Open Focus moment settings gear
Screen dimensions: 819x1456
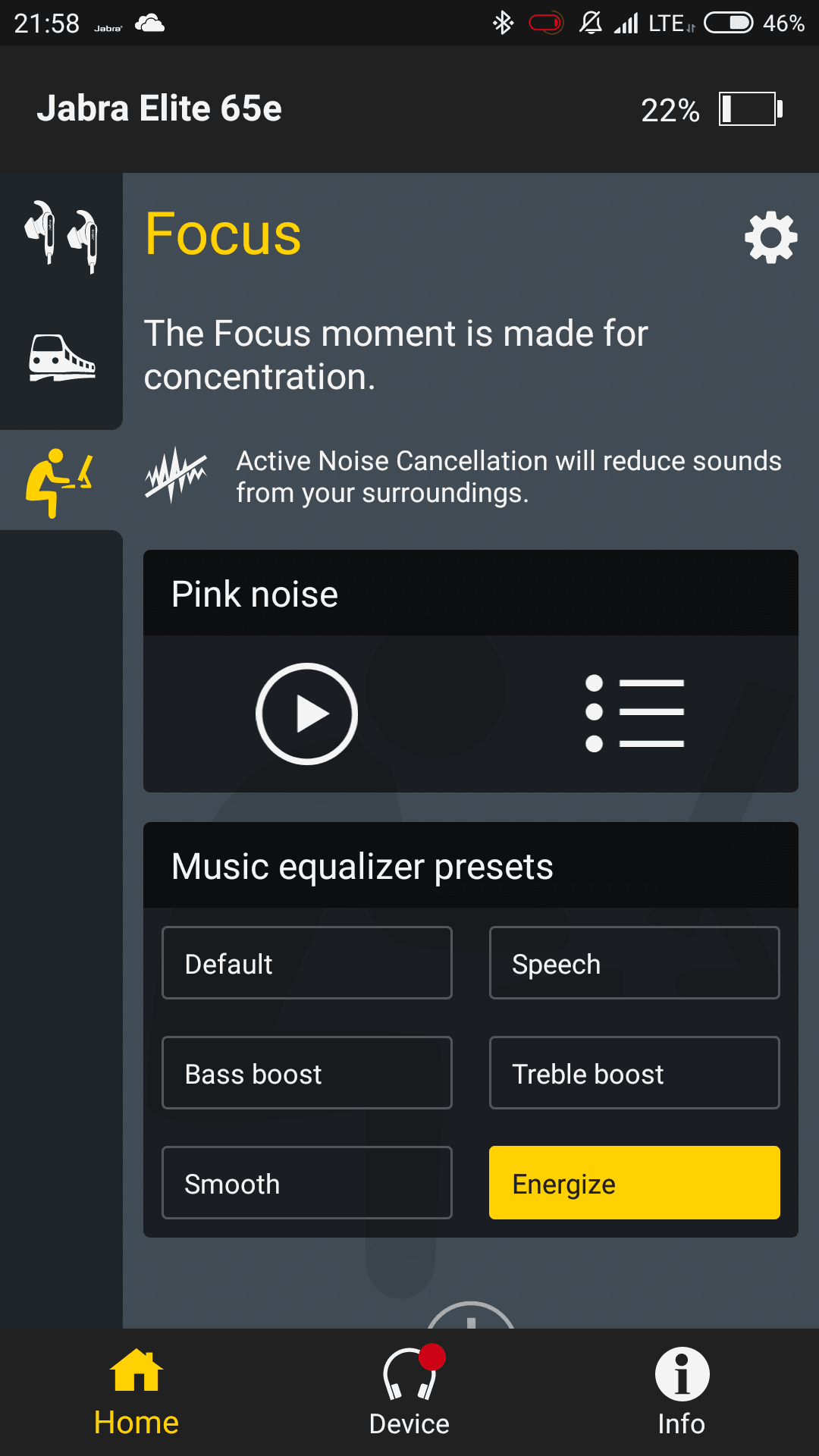(770, 237)
